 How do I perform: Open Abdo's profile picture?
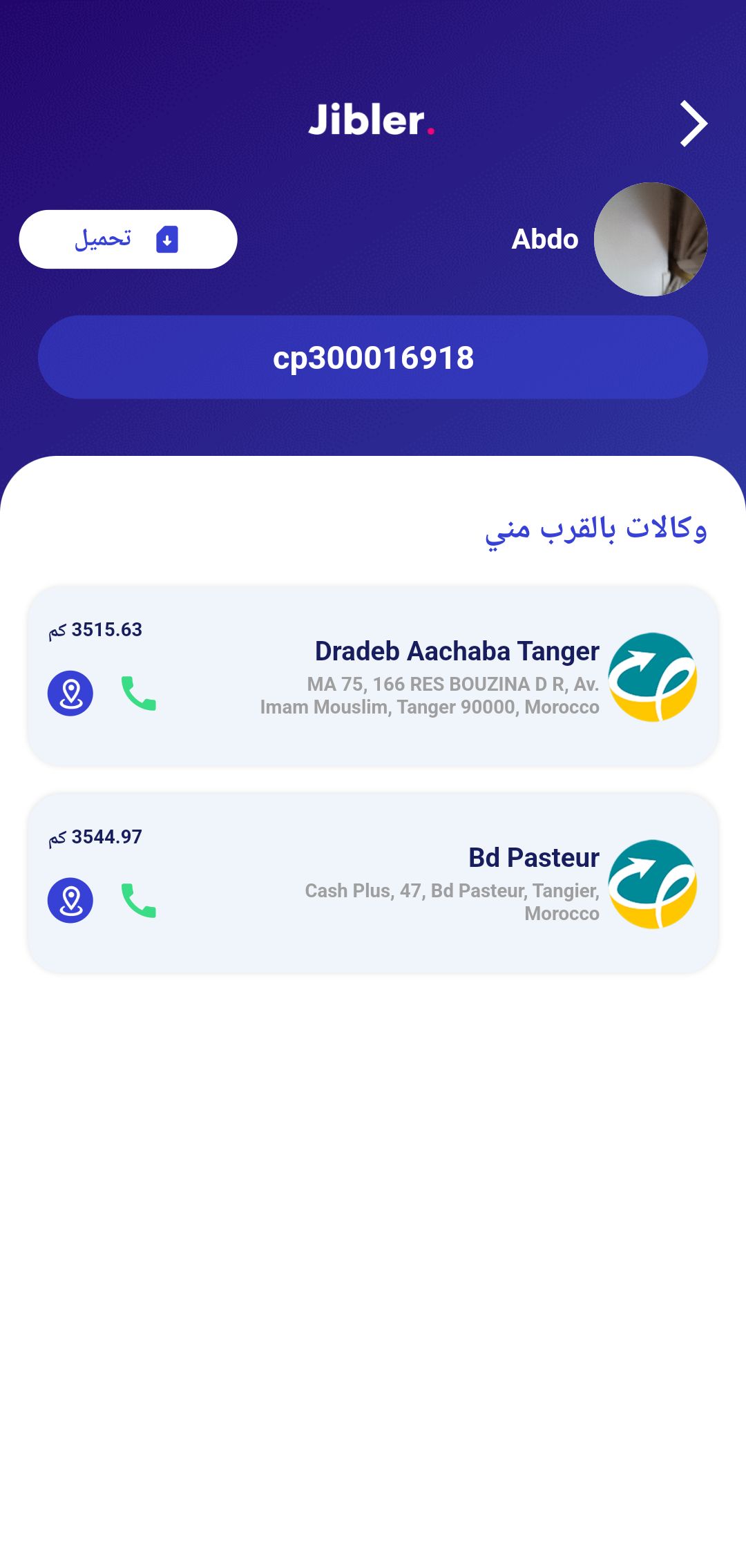coord(651,239)
